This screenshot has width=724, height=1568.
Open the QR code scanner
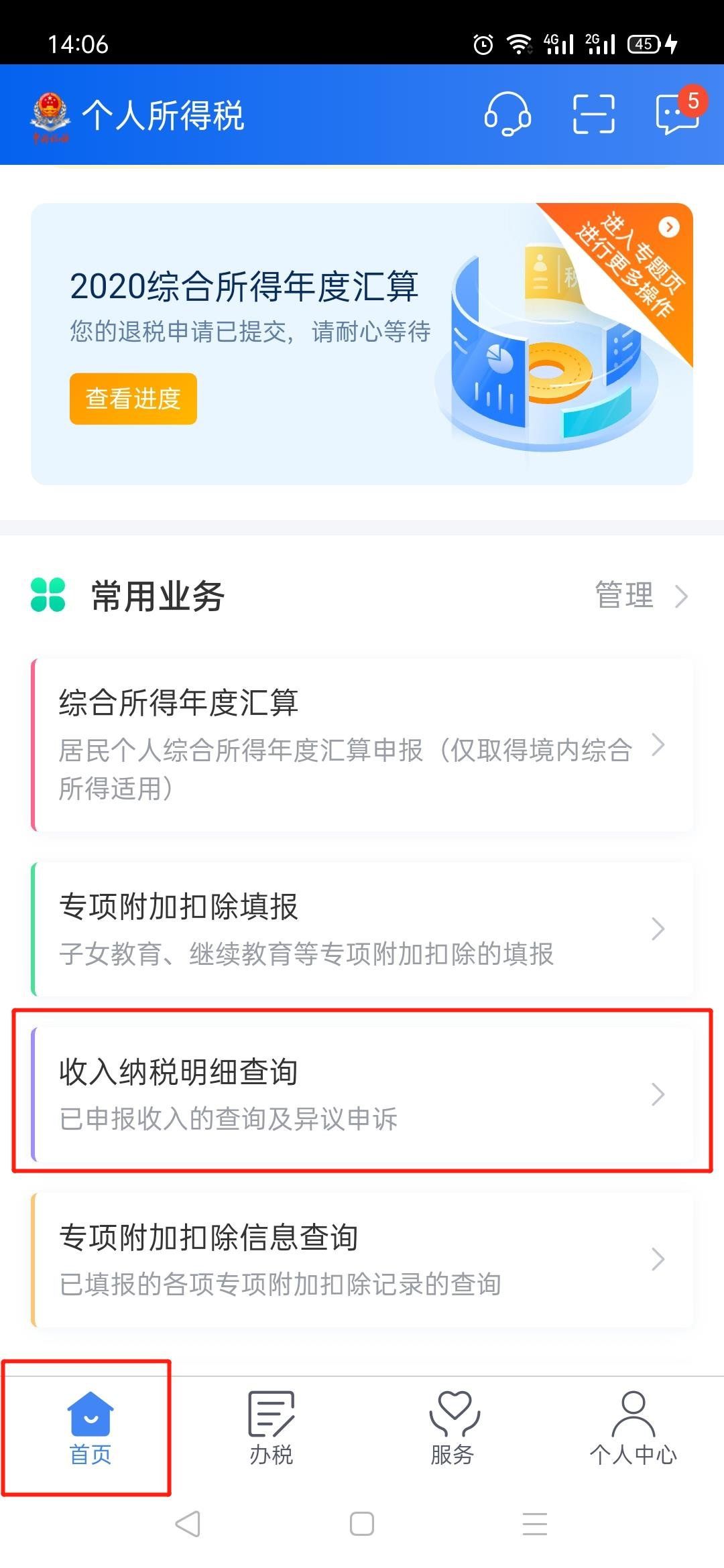[x=593, y=114]
